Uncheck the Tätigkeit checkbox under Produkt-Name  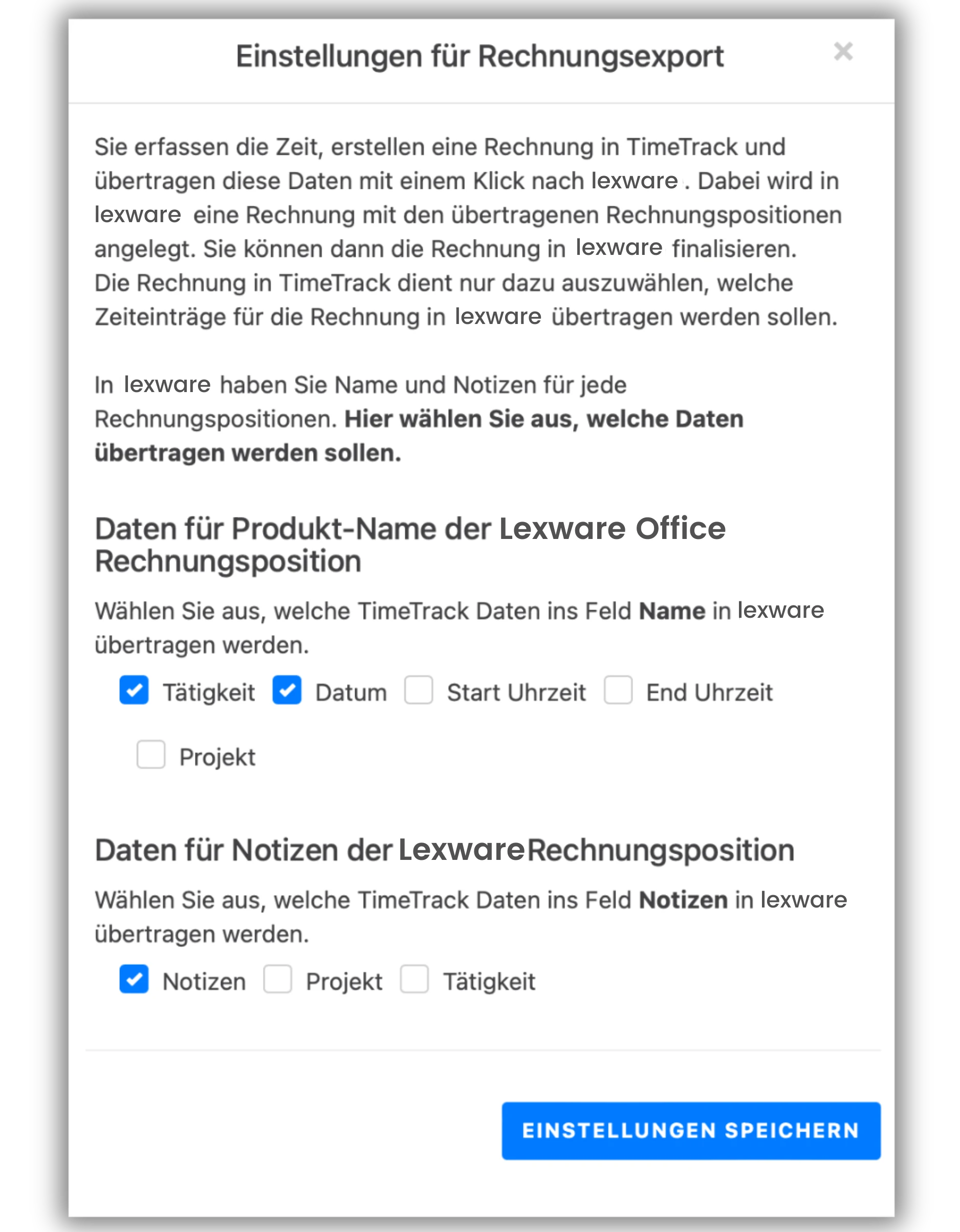point(134,690)
